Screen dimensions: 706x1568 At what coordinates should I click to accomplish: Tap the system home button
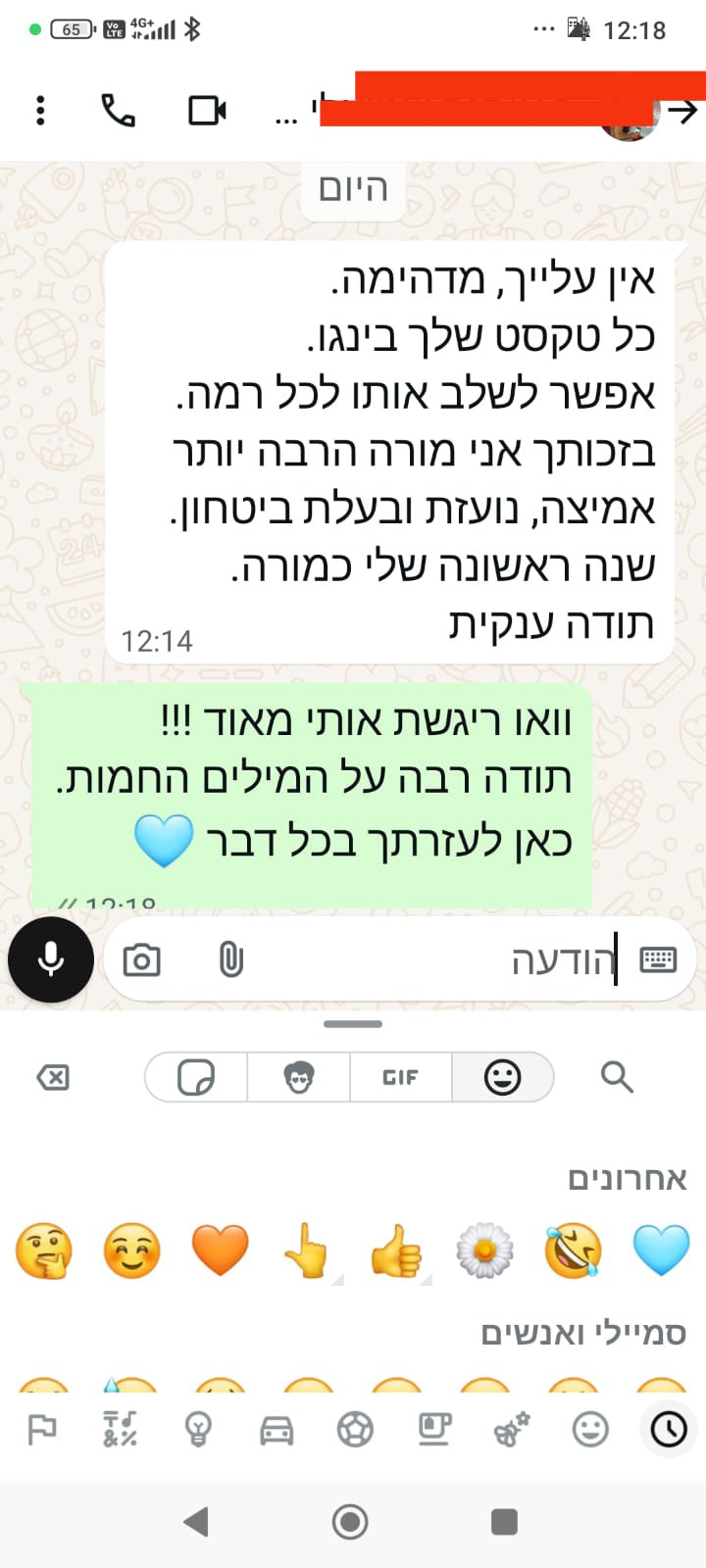pyautogui.click(x=350, y=1522)
